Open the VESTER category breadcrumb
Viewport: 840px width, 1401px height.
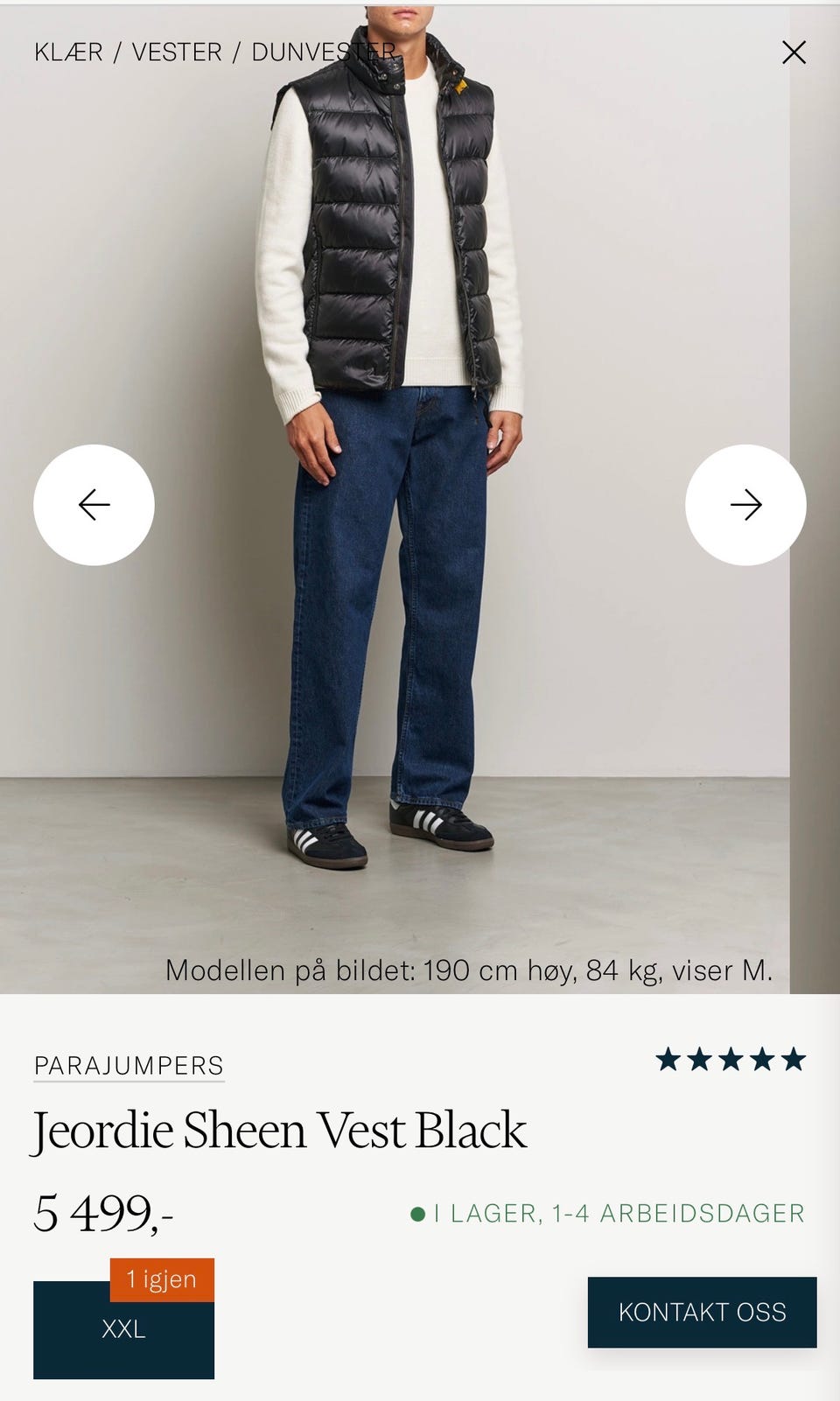click(x=175, y=51)
